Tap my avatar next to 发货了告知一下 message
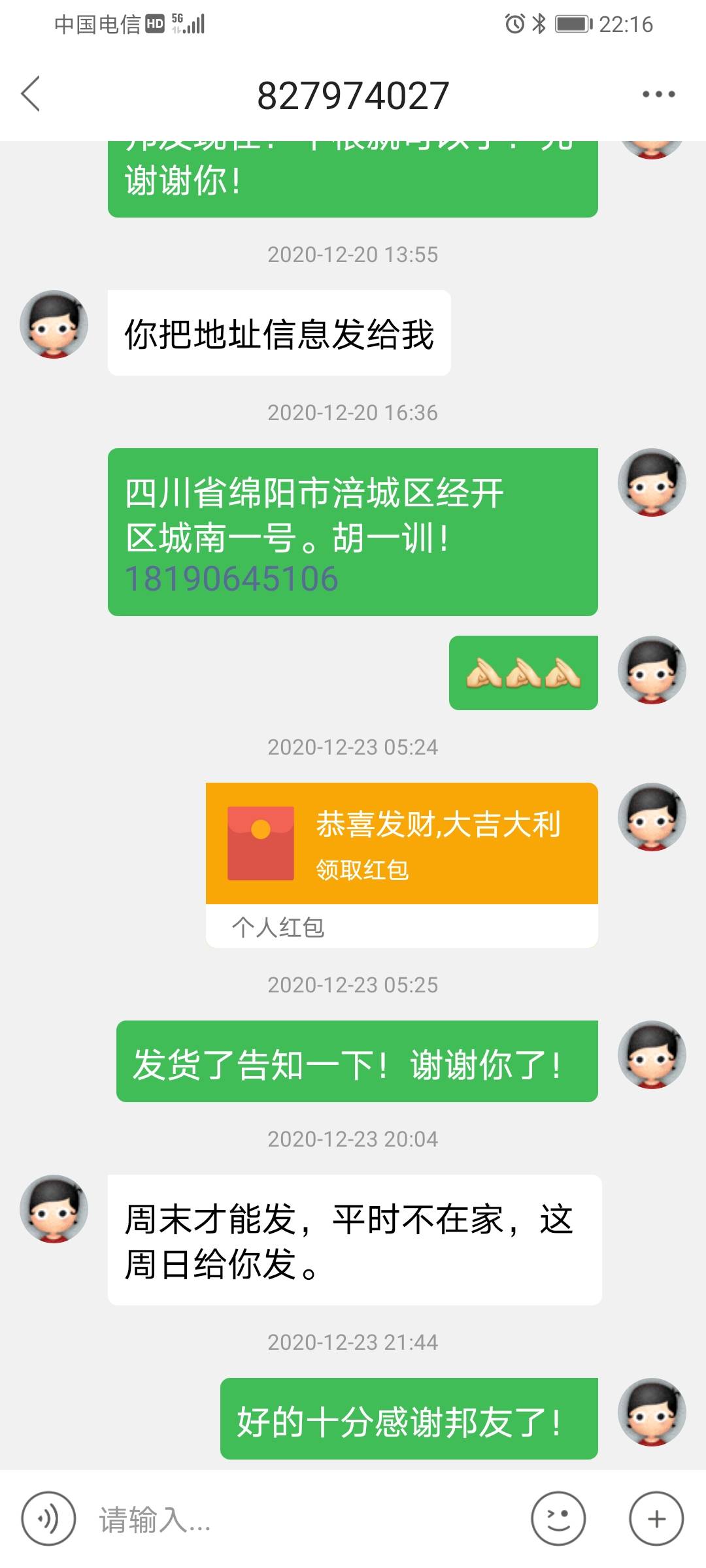 [652, 1054]
